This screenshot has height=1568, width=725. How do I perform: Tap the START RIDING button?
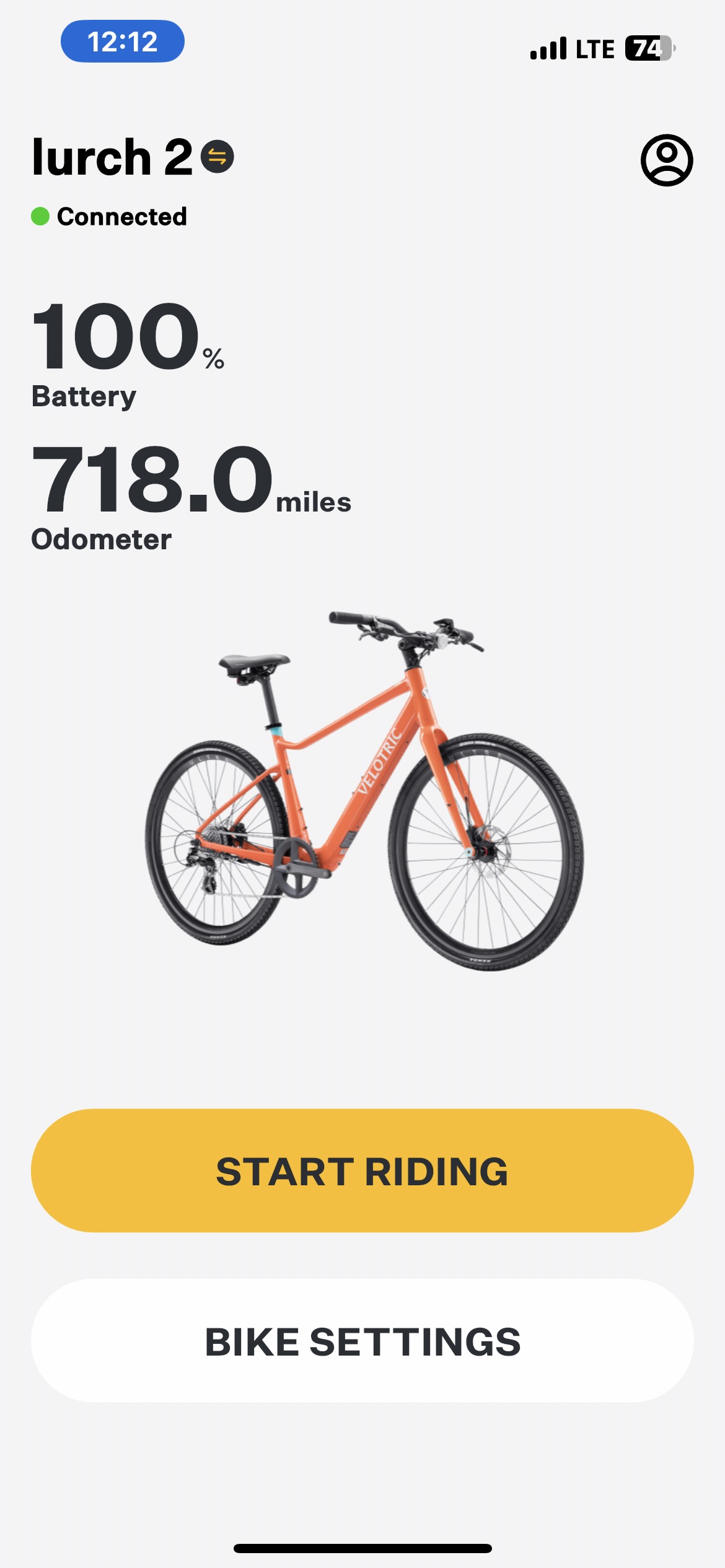tap(362, 1170)
